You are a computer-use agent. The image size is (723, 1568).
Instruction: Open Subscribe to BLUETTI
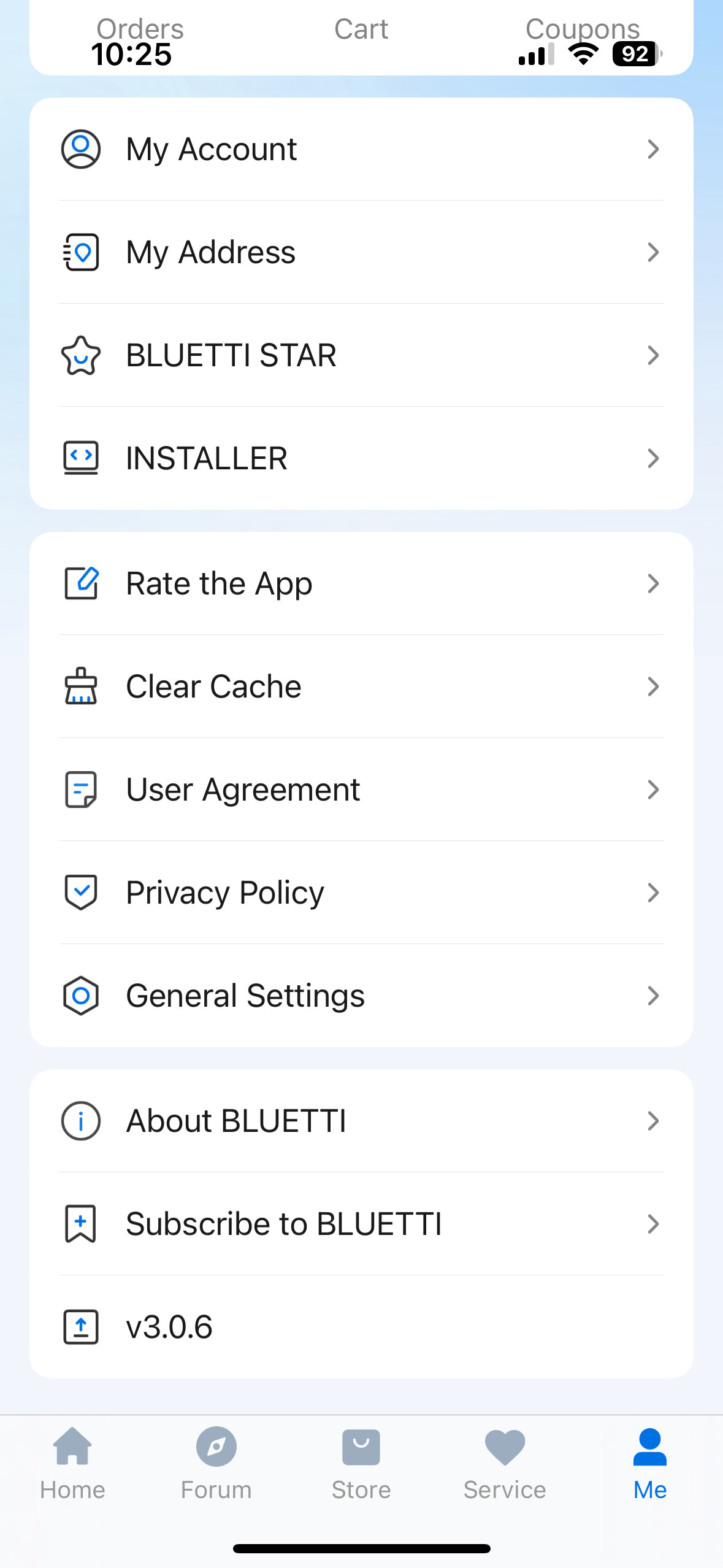(x=361, y=1224)
